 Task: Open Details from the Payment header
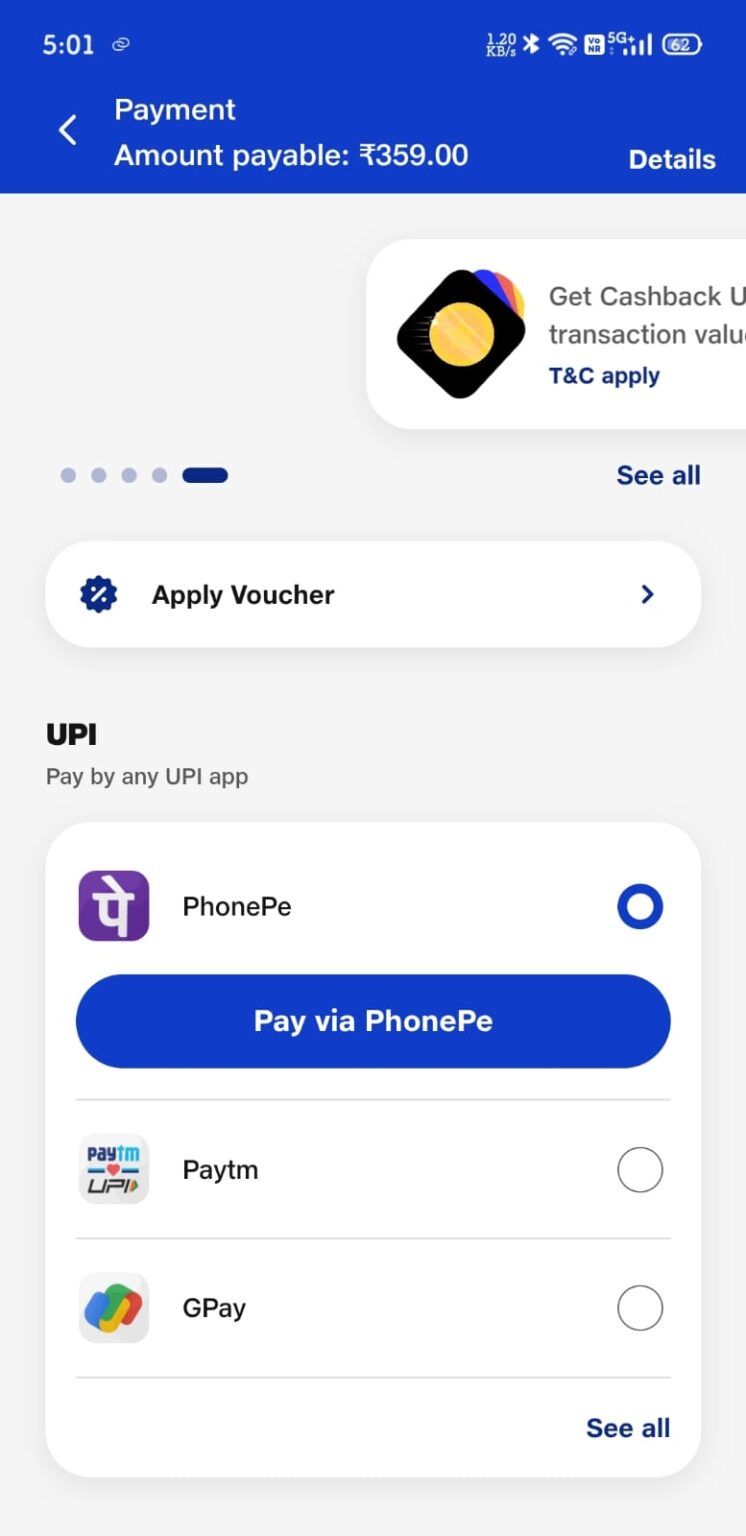click(671, 158)
